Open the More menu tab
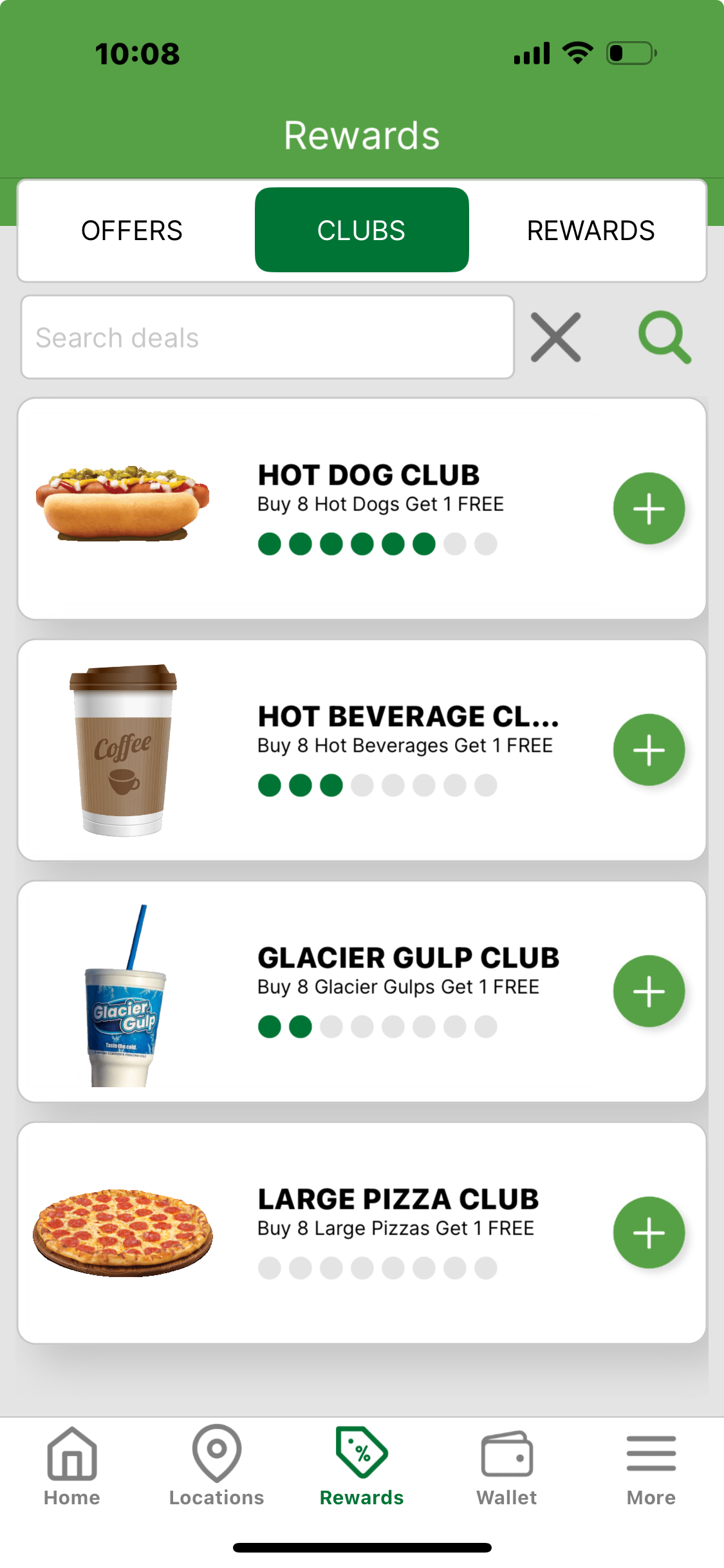The width and height of the screenshot is (724, 1568). (x=651, y=1465)
